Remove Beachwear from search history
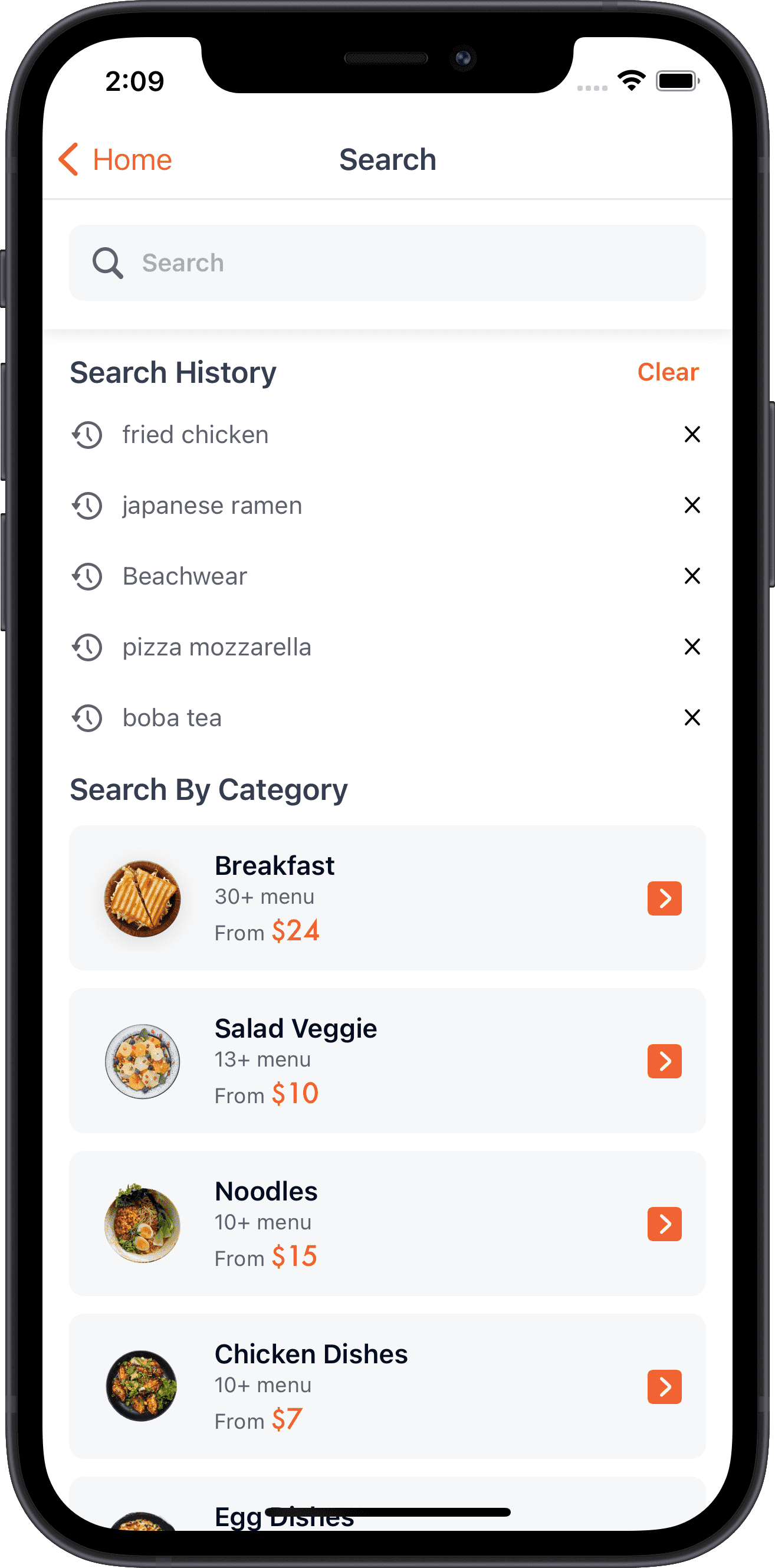Screen dimensions: 775x1568 692,576
